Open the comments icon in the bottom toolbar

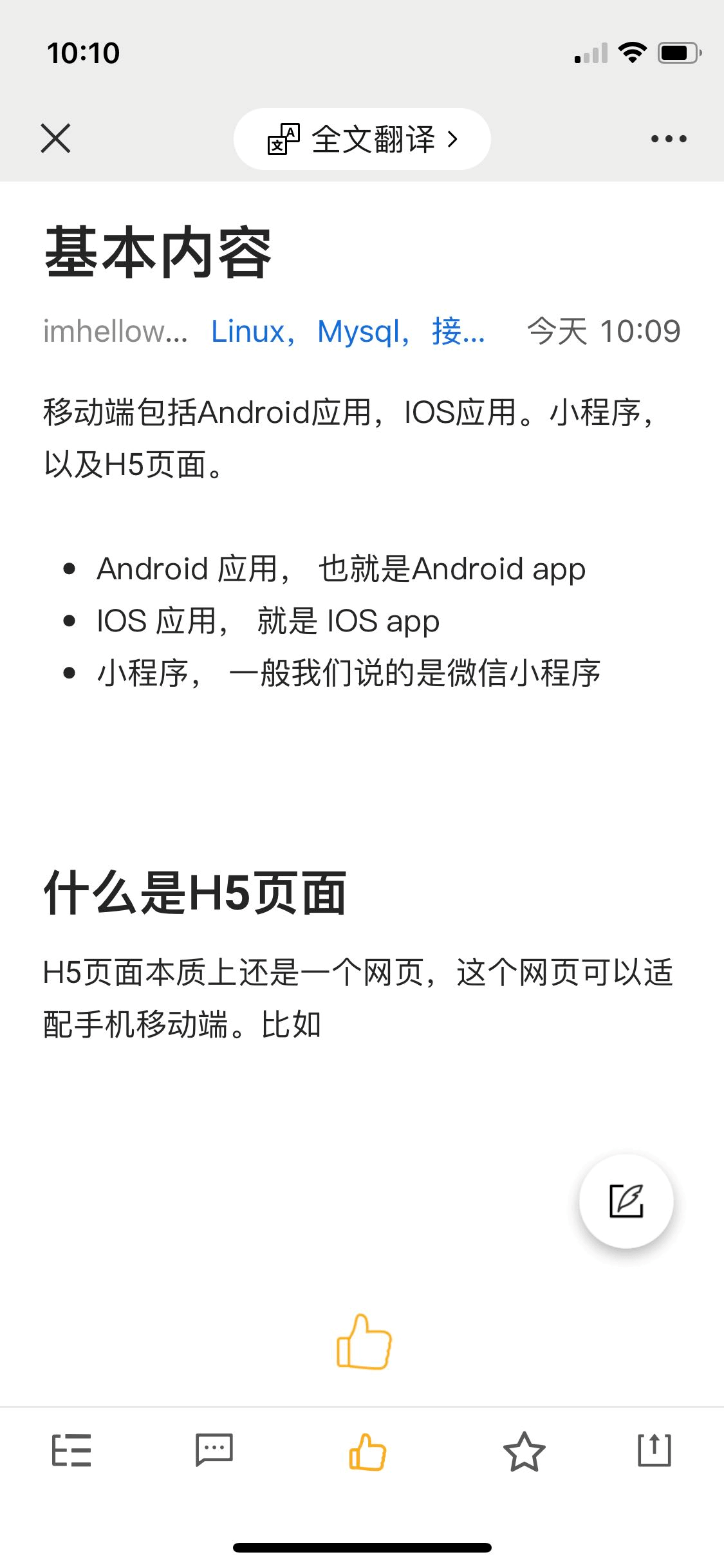coord(214,1451)
